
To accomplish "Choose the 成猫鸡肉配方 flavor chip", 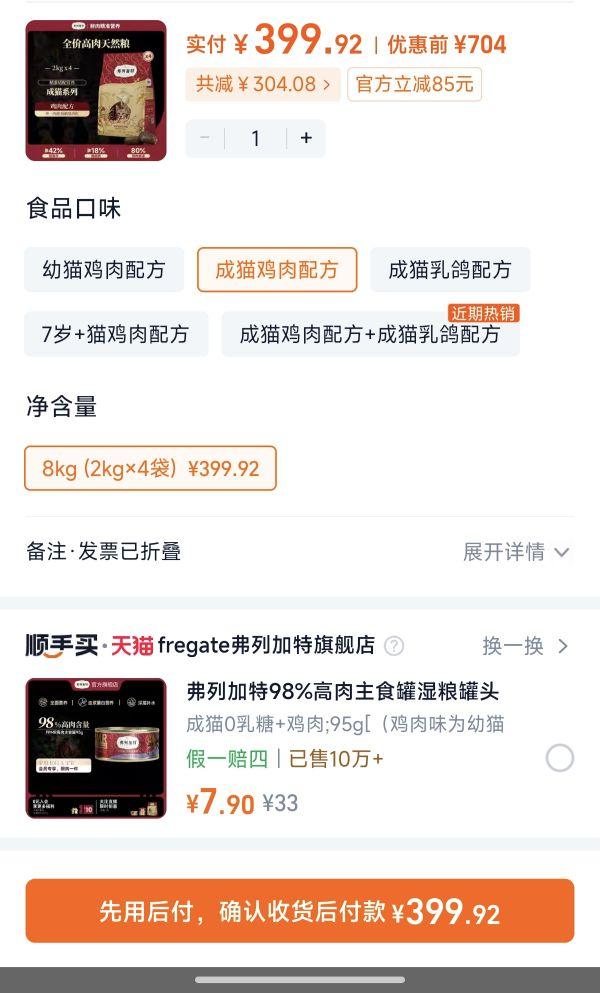I will pos(277,270).
